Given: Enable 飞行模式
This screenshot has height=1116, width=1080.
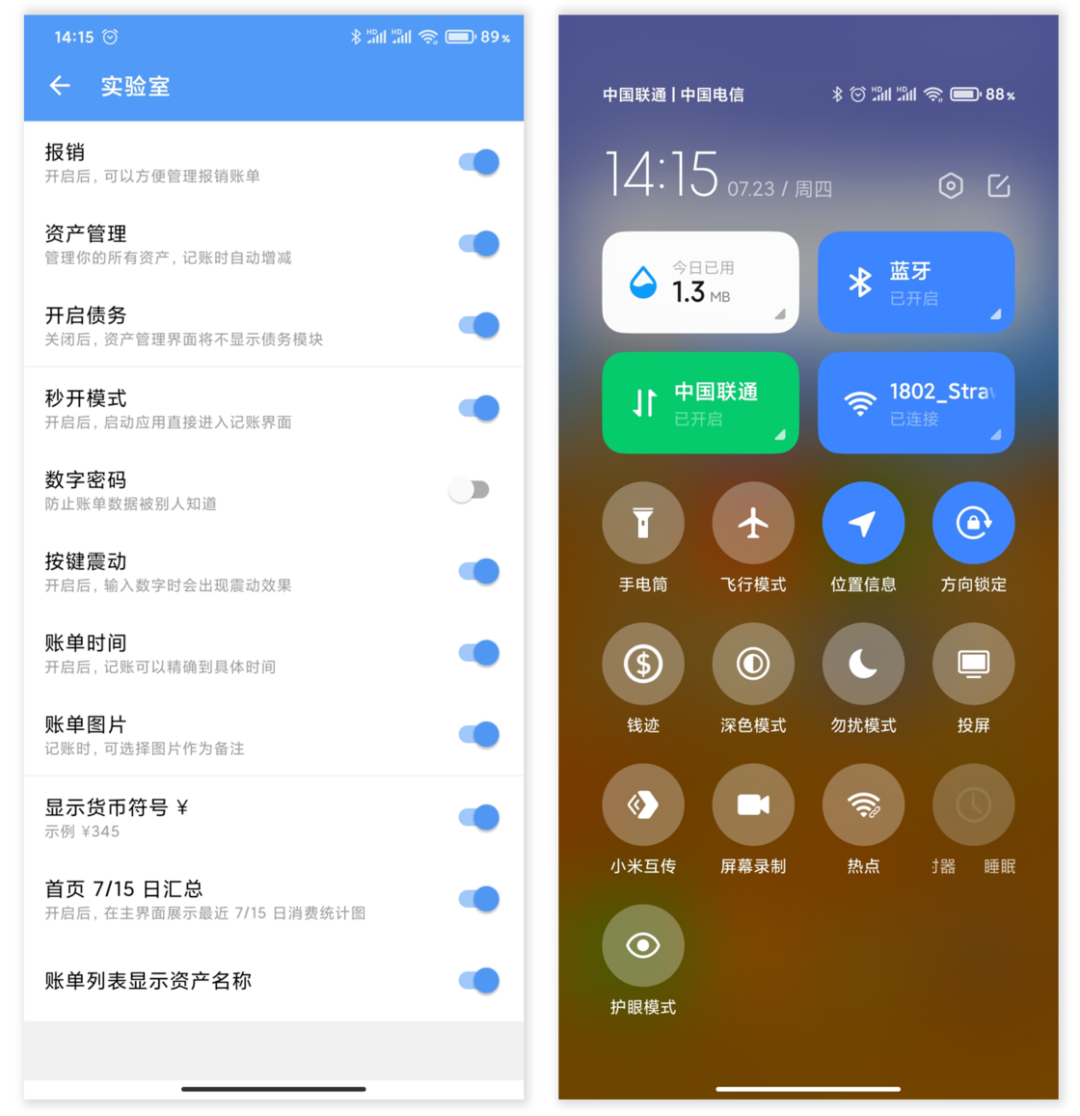Looking at the screenshot, I should point(753,523).
